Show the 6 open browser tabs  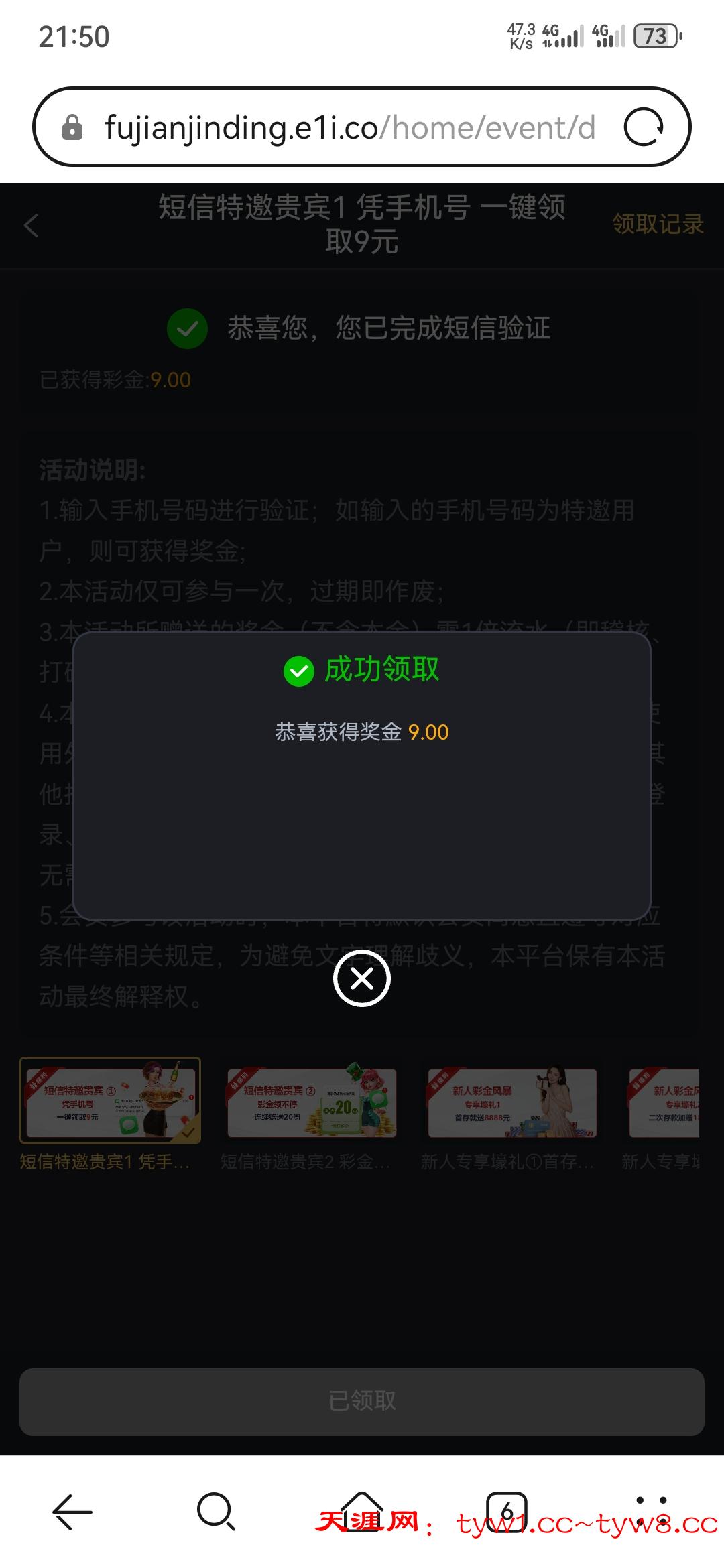click(x=507, y=1512)
